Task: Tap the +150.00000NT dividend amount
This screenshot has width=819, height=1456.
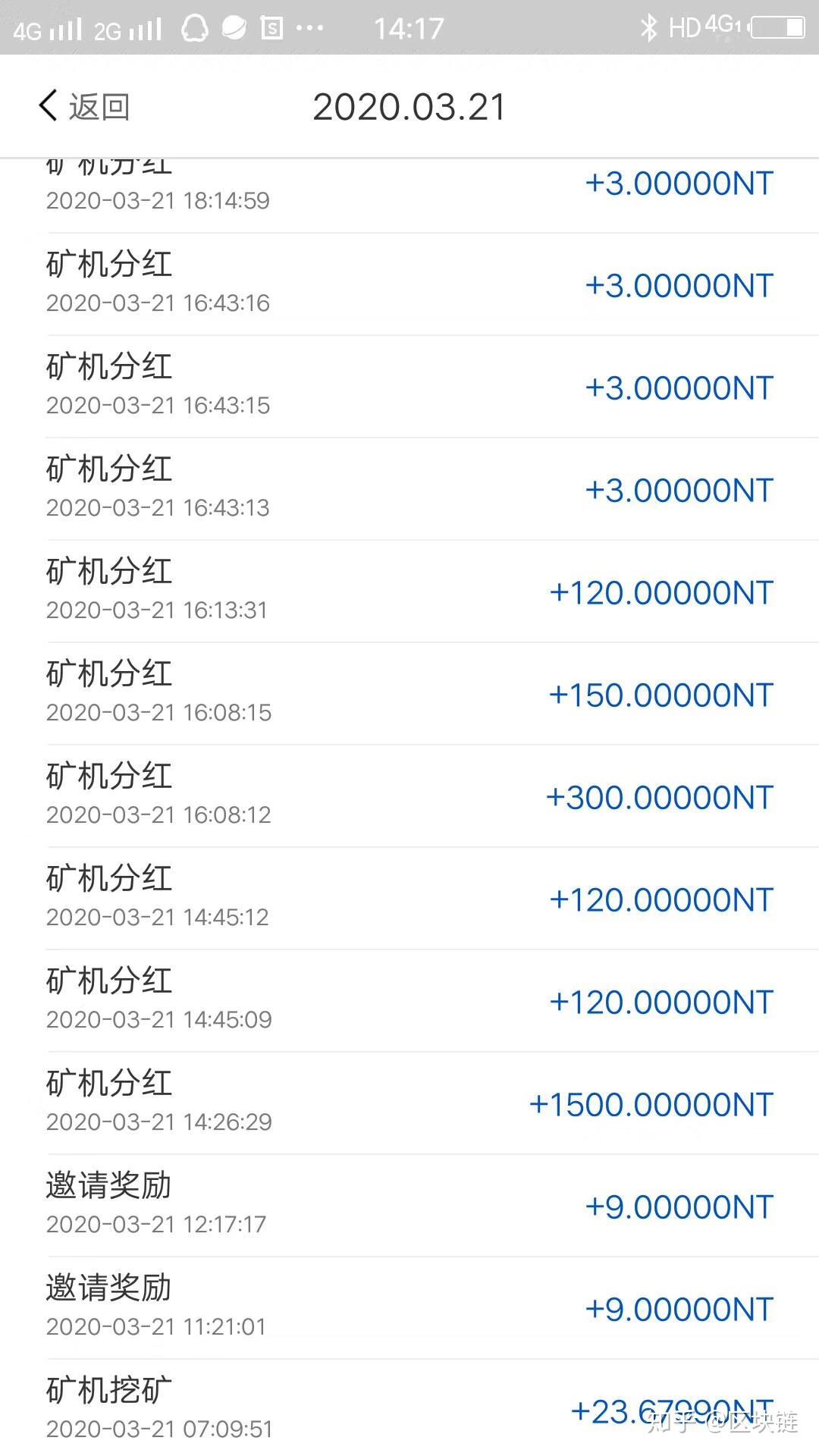Action: tap(660, 695)
